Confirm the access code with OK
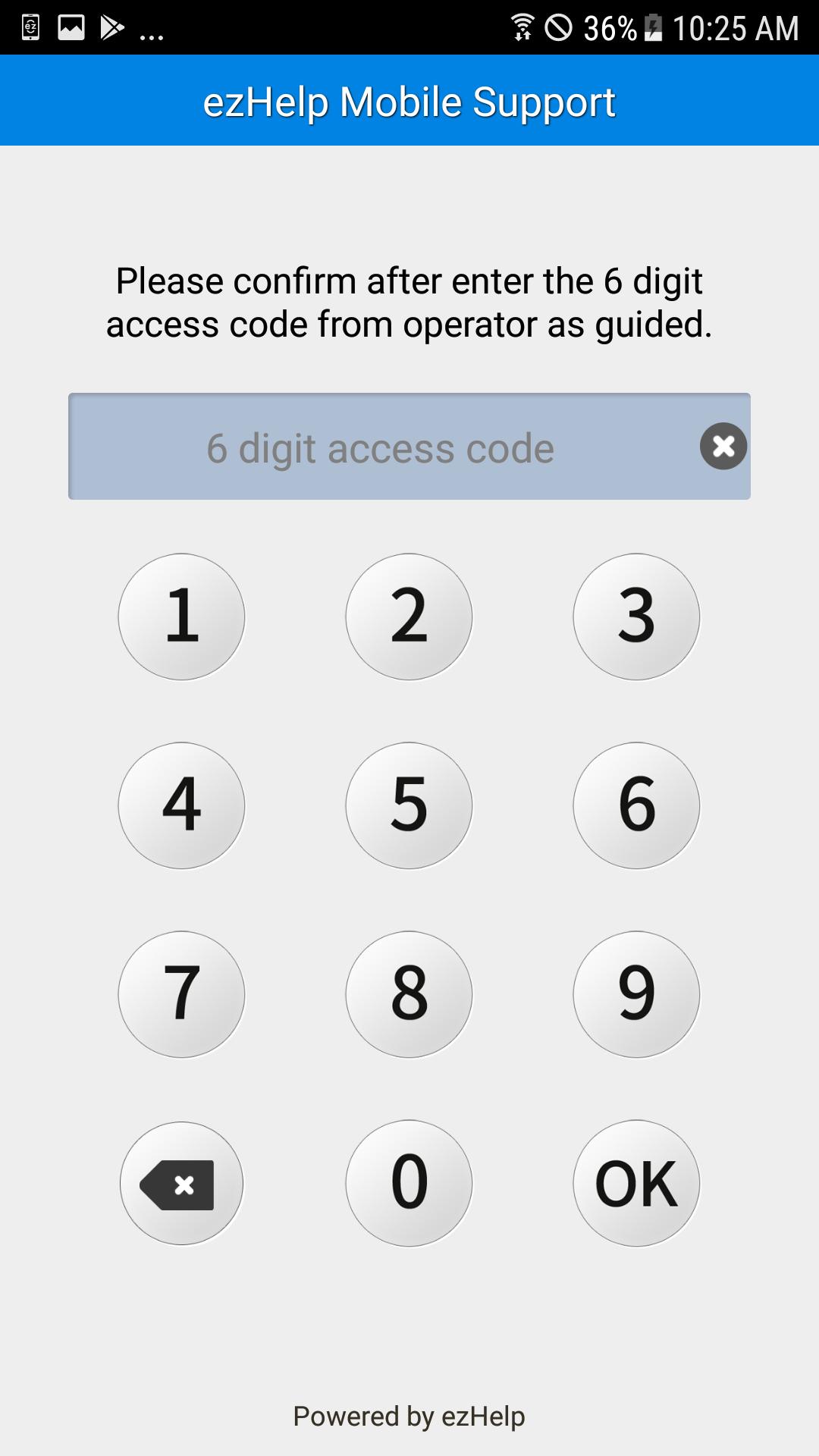Viewport: 819px width, 1456px height. click(x=635, y=1183)
